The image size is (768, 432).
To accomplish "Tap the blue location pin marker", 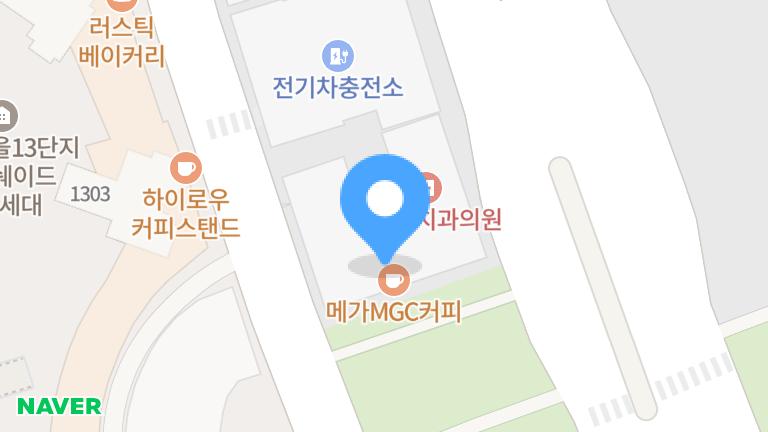I will pyautogui.click(x=384, y=202).
